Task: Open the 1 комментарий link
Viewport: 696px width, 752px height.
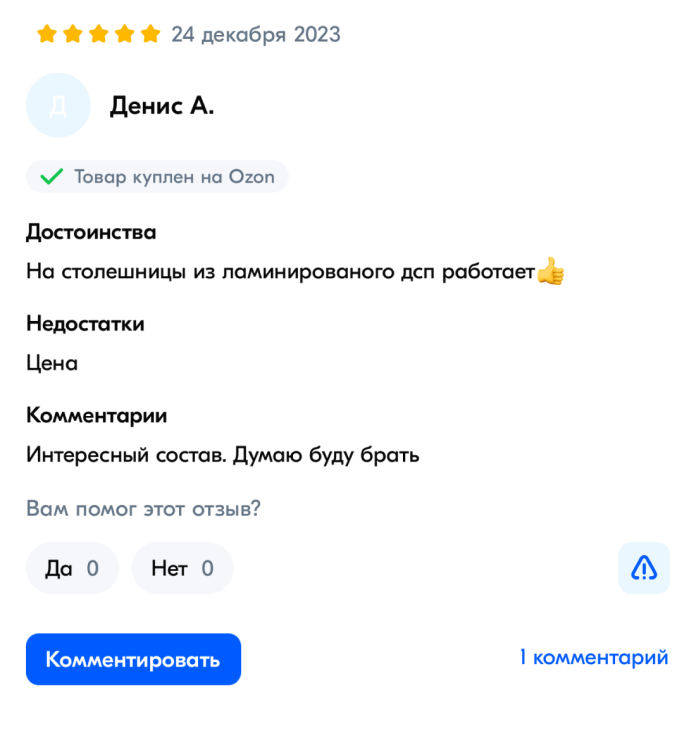Action: point(593,657)
